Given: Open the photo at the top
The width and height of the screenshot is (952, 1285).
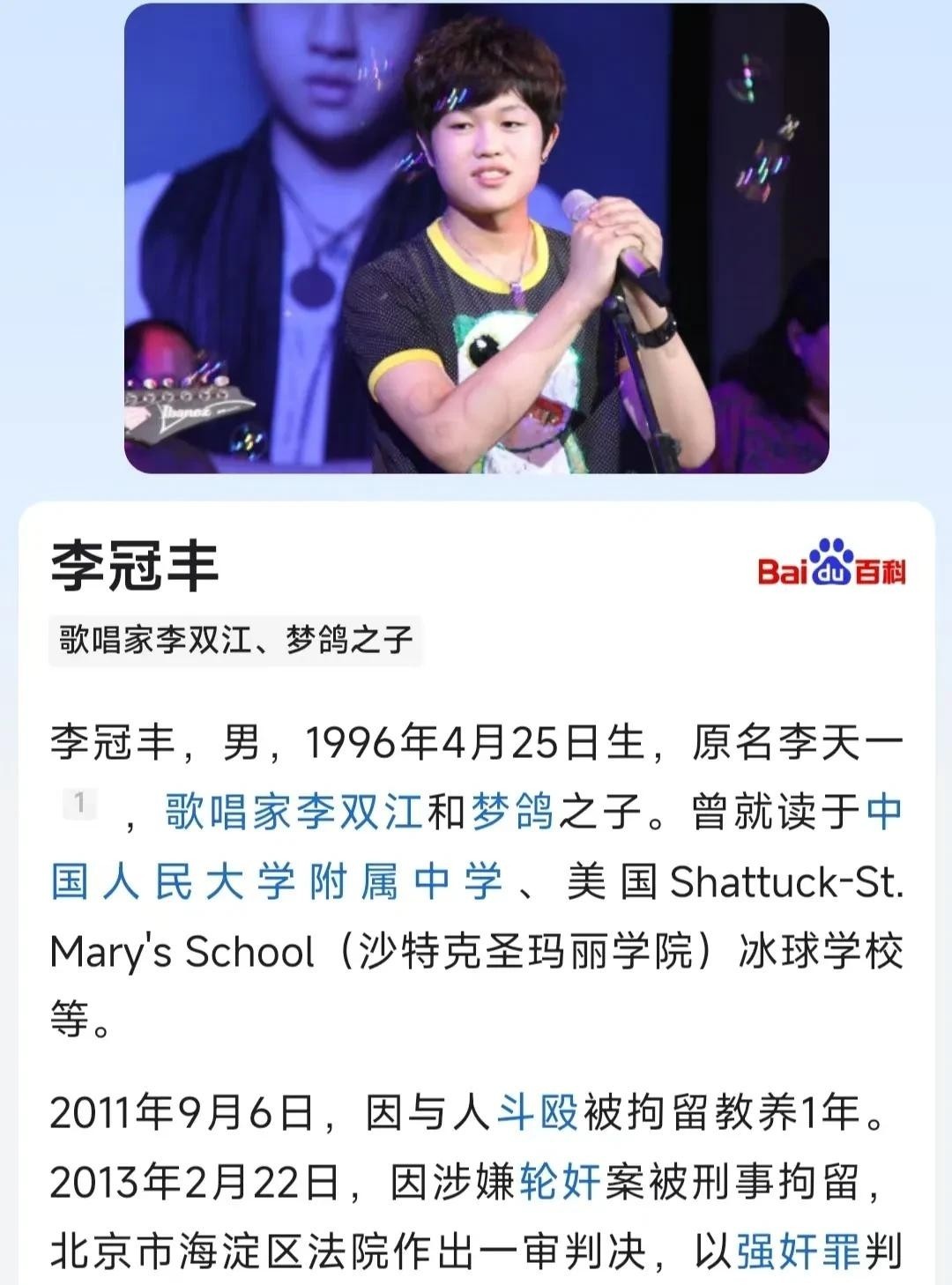Looking at the screenshot, I should 476,238.
